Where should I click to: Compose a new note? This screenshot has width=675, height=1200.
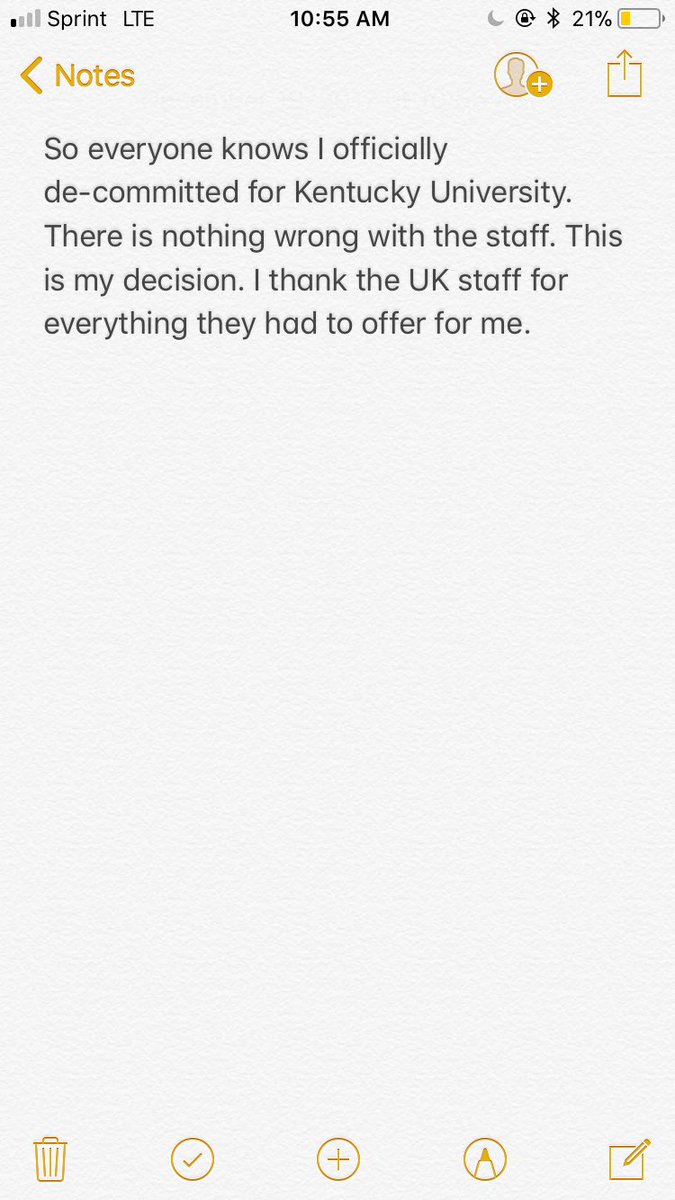(630, 1158)
